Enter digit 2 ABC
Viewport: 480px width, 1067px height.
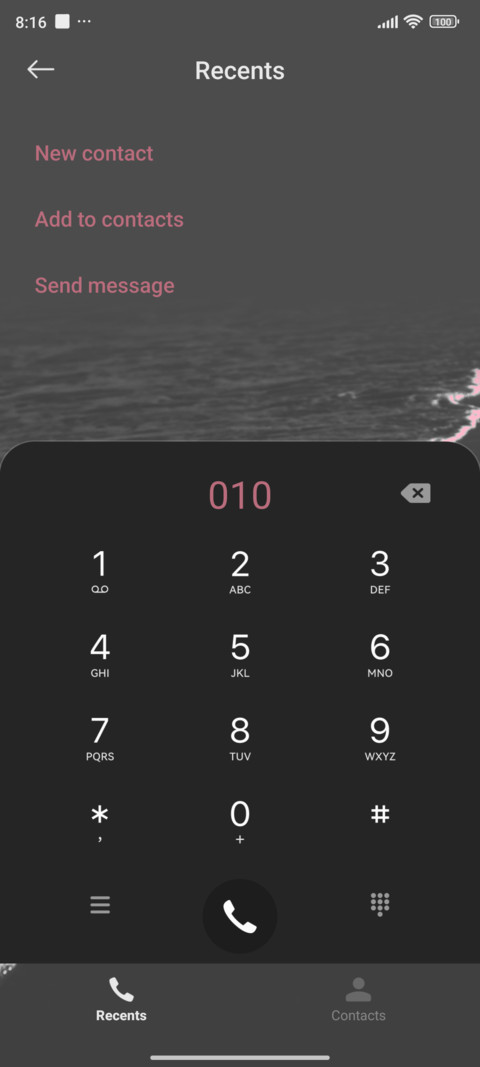coord(240,572)
